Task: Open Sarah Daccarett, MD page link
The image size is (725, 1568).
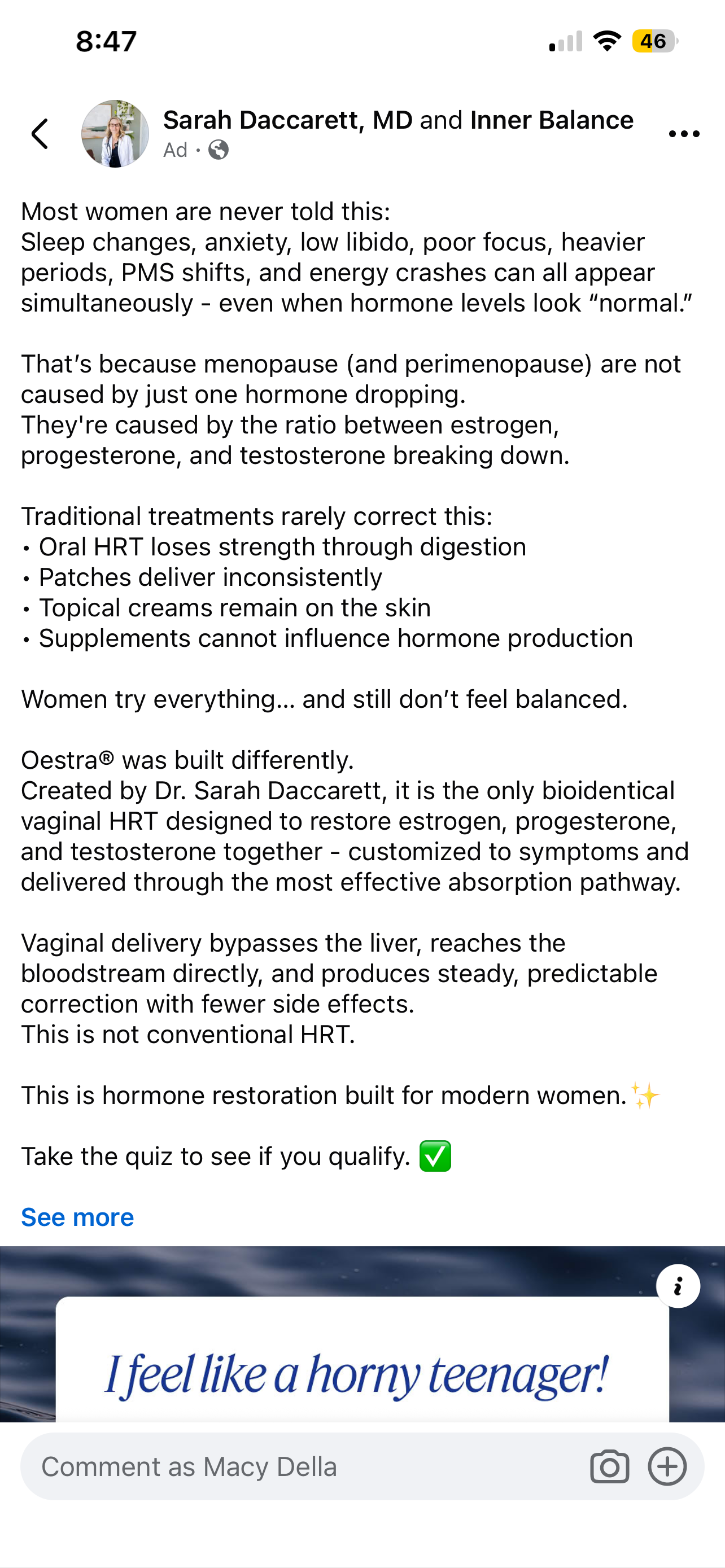Action: pos(288,120)
